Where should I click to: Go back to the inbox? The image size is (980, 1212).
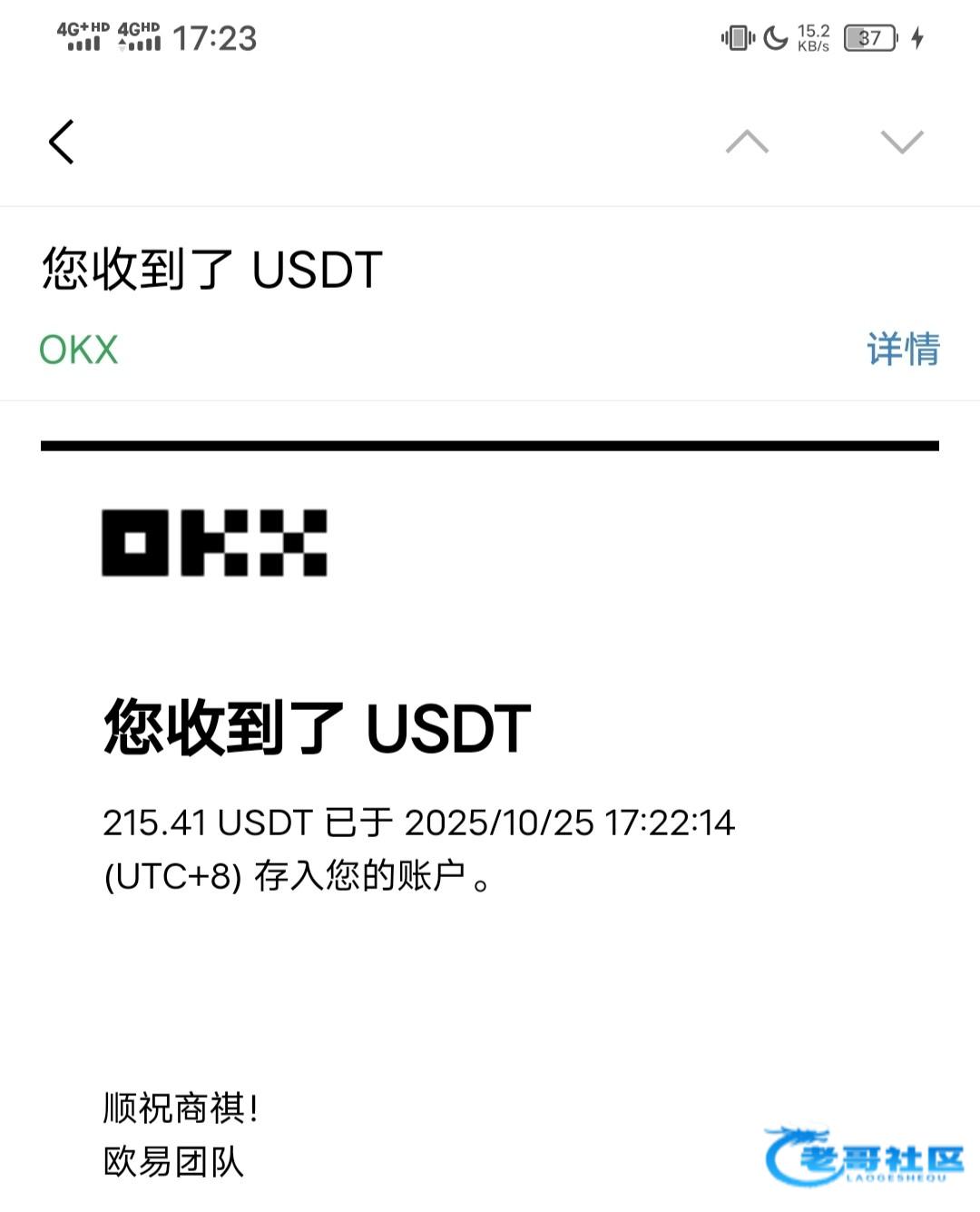tap(61, 143)
